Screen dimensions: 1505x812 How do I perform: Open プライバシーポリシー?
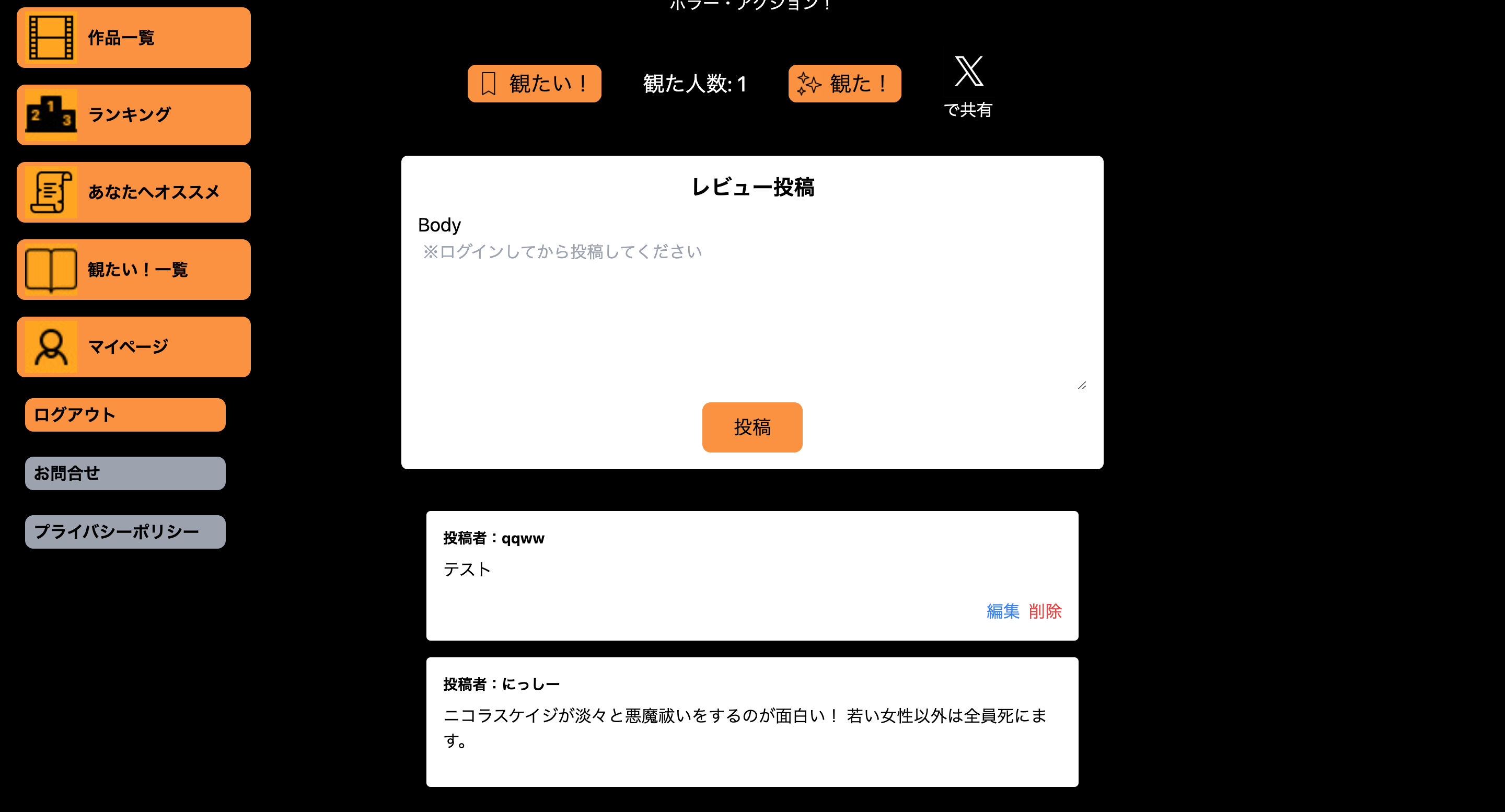(125, 531)
